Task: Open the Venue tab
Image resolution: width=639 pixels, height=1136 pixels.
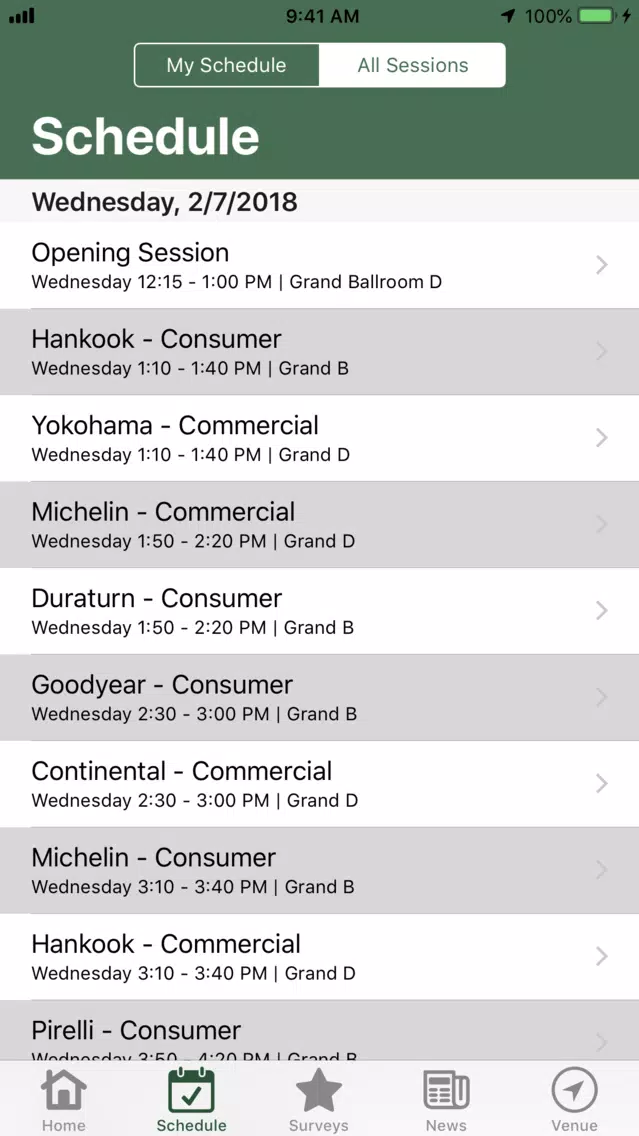Action: pos(574,1100)
